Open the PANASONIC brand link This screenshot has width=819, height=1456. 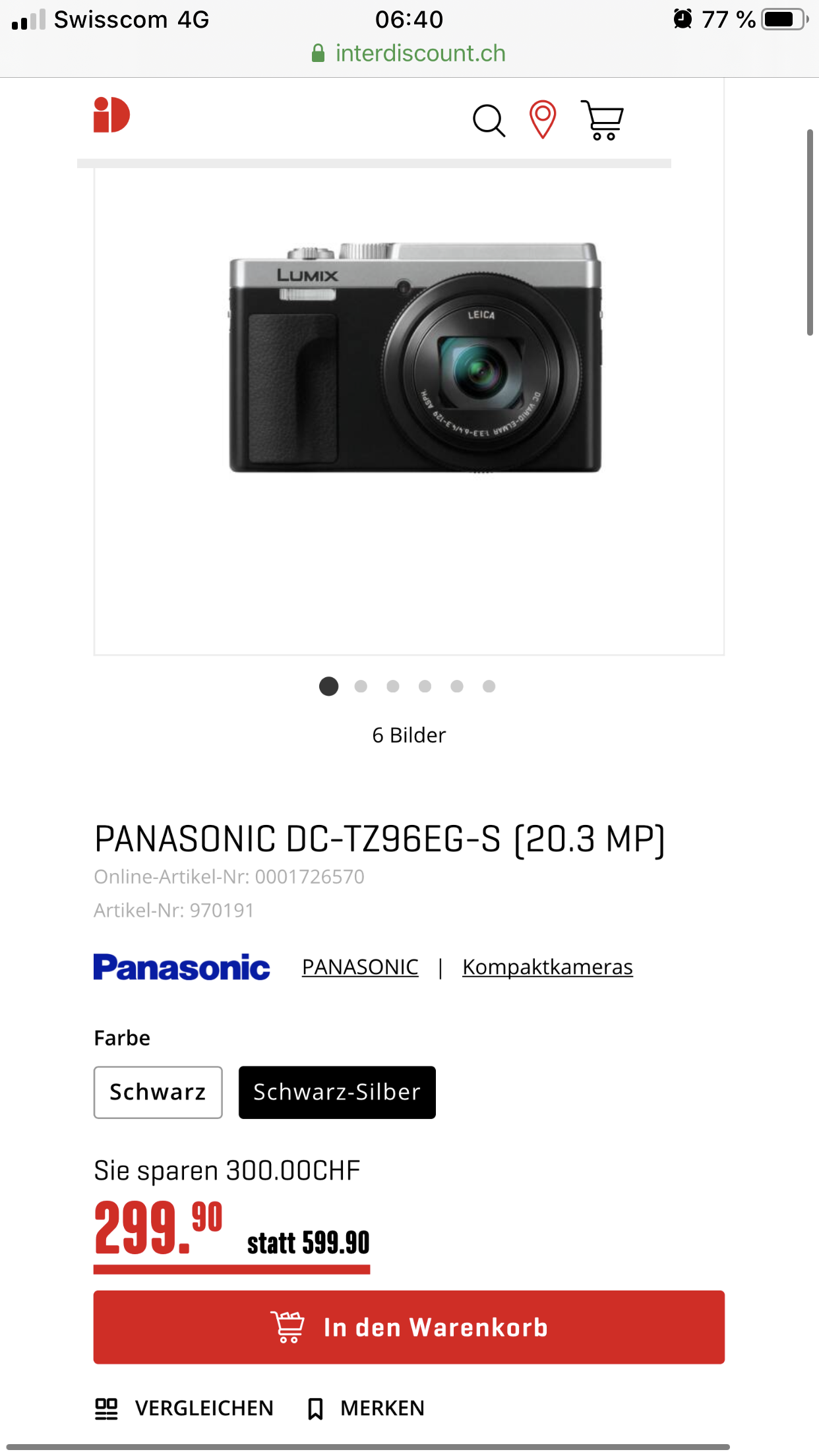[360, 967]
